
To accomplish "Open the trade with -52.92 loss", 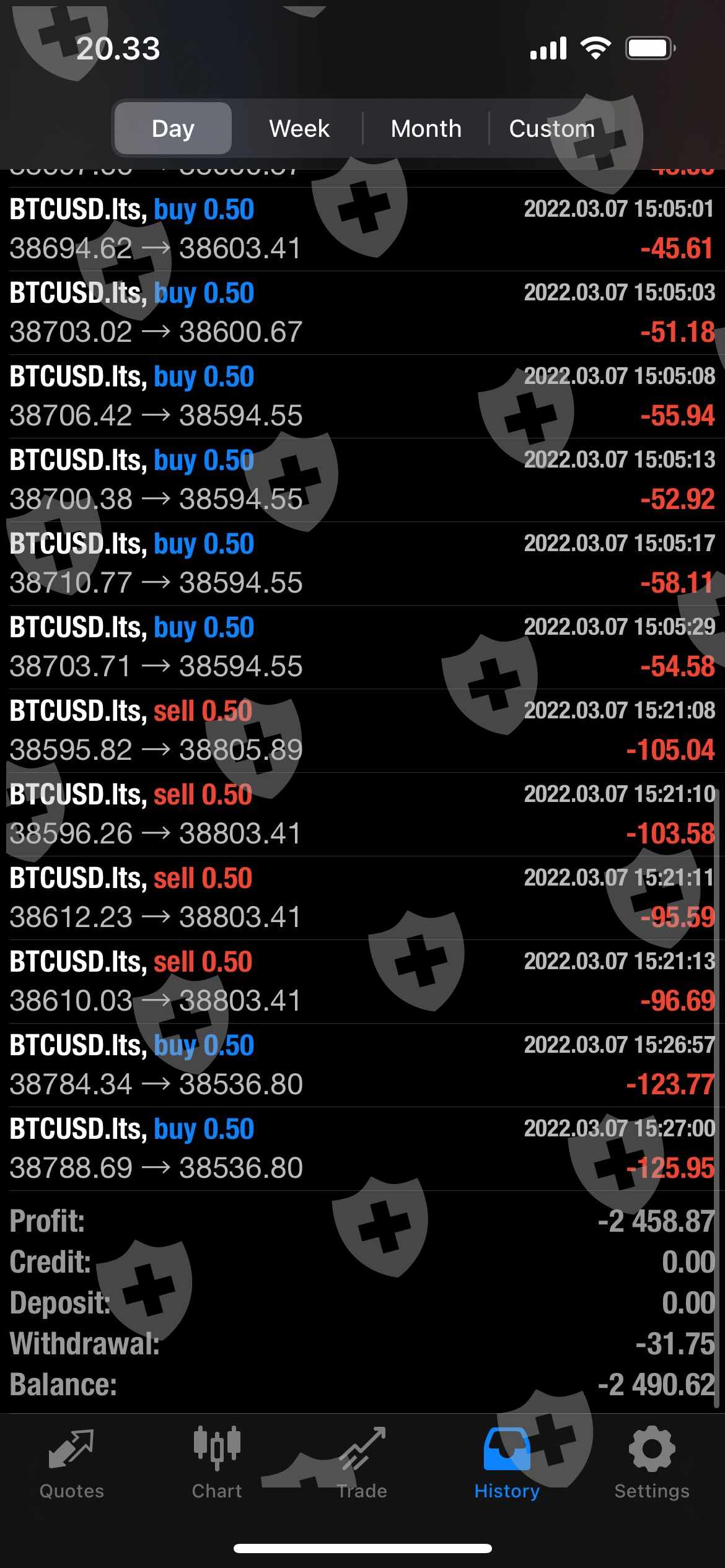I will tap(362, 480).
